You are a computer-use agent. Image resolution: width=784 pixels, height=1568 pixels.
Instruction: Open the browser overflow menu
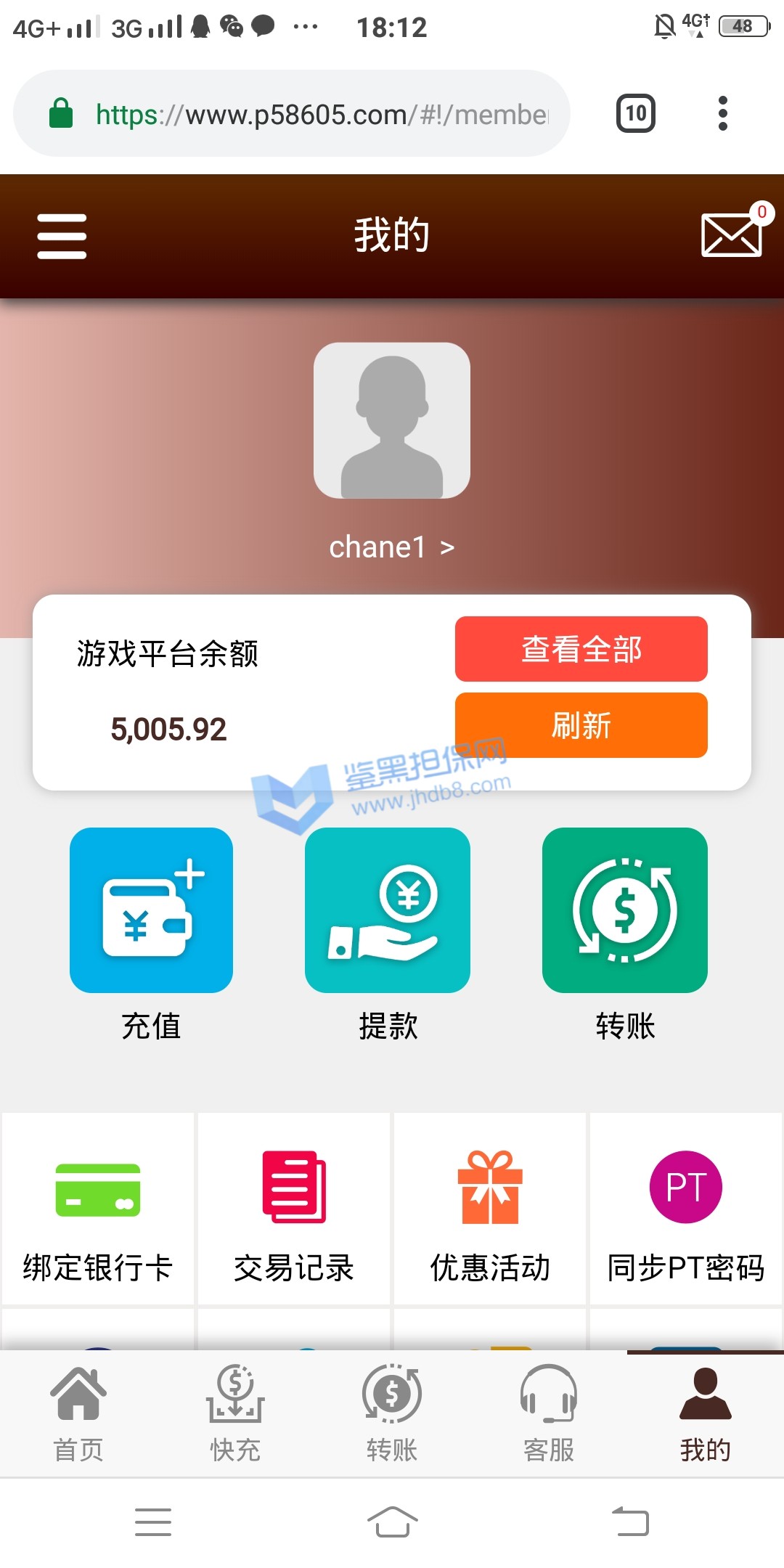pyautogui.click(x=722, y=113)
